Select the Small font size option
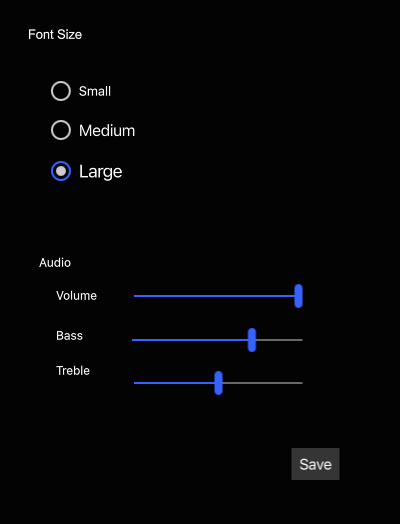Screen dimensions: 400x524 click(x=61, y=91)
